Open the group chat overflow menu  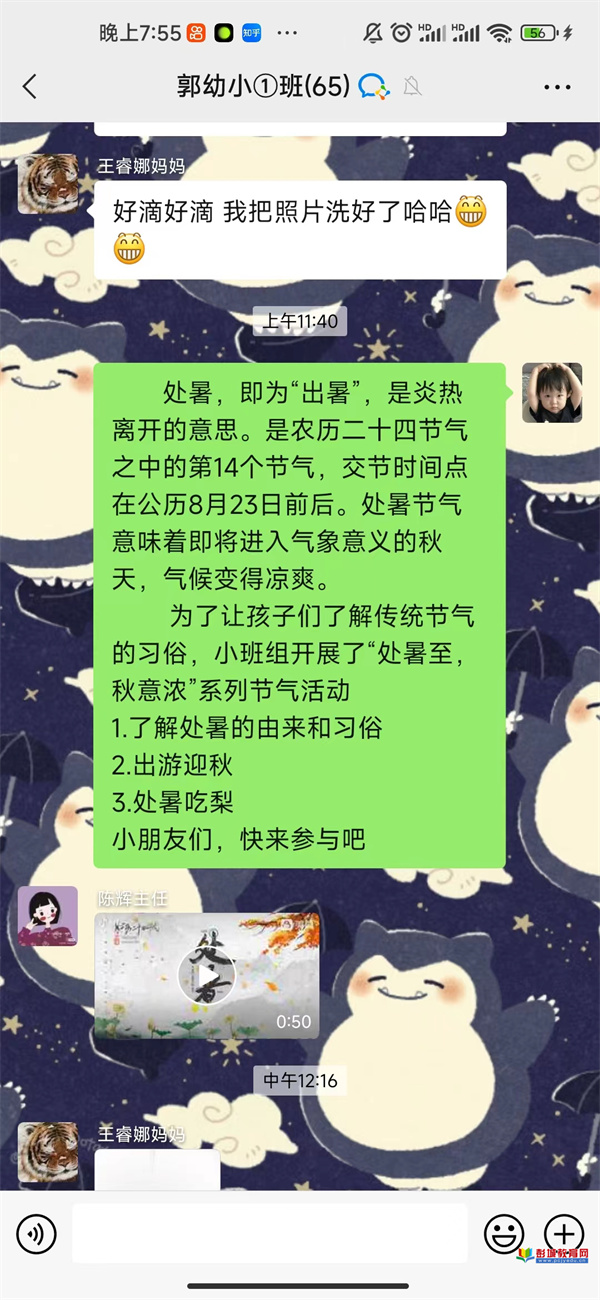coord(557,87)
